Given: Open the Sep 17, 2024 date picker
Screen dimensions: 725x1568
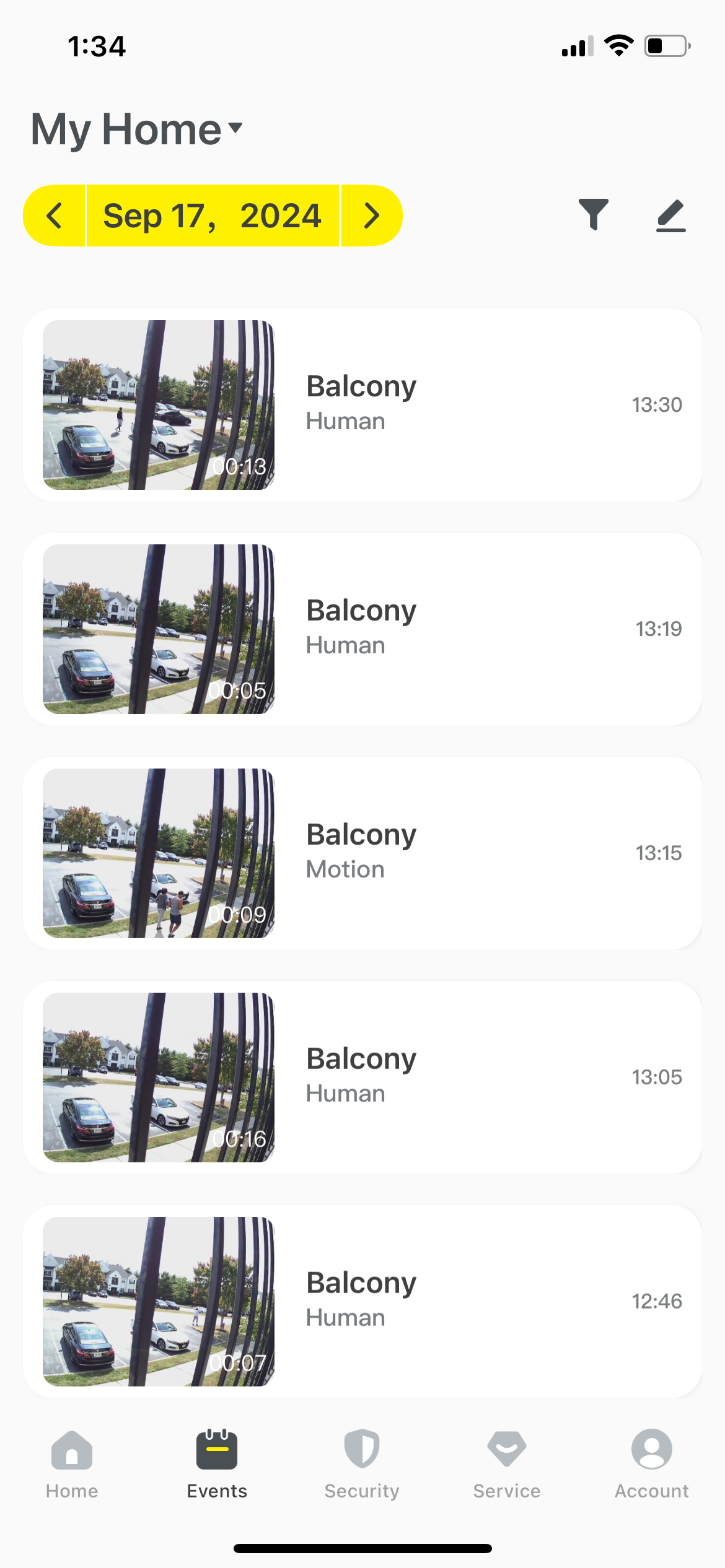Looking at the screenshot, I should pyautogui.click(x=213, y=216).
